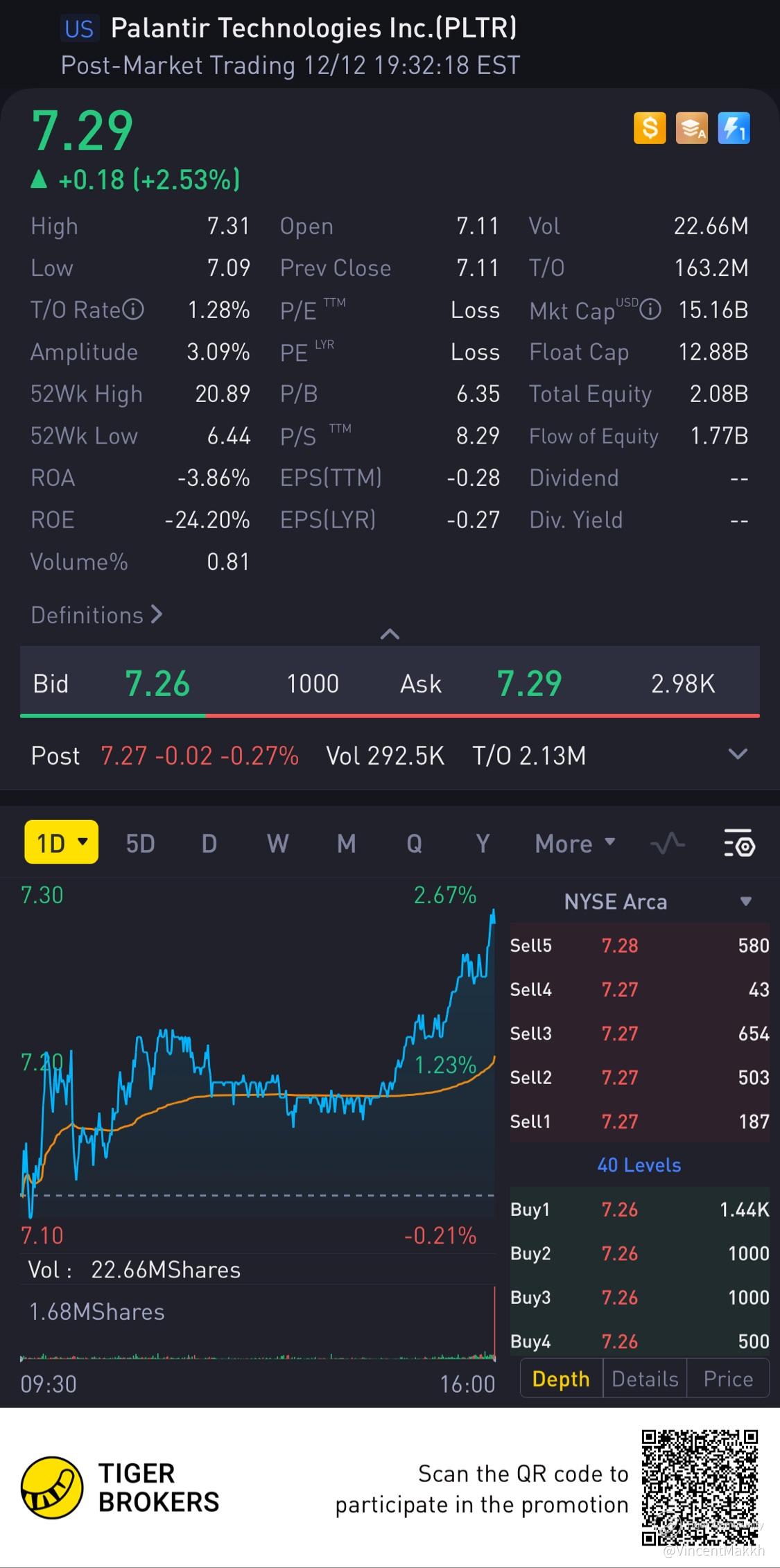Open the 1D timeframe dropdown

(61, 842)
